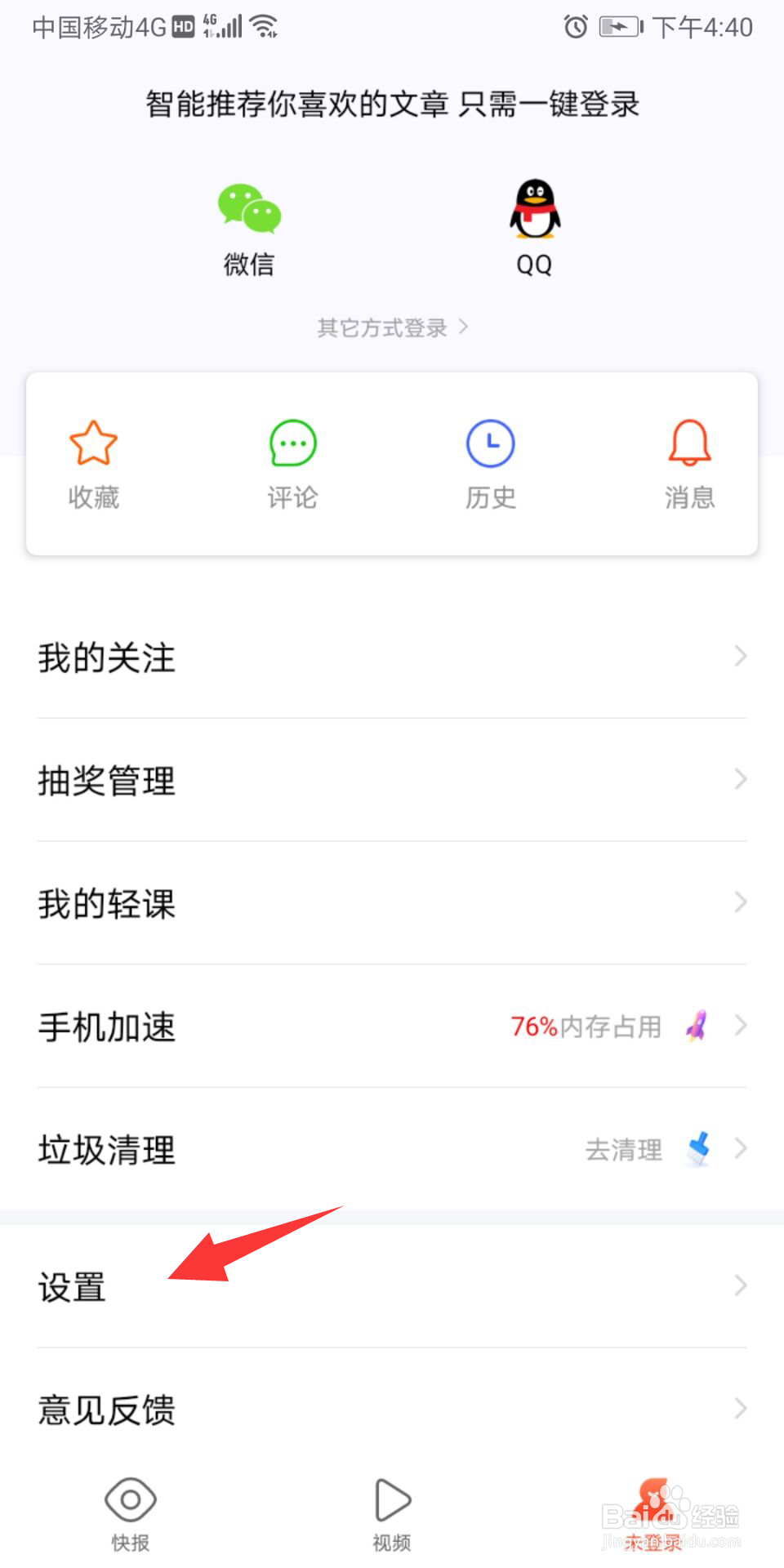
Task: Switch to 快报 tab
Action: [x=131, y=1515]
